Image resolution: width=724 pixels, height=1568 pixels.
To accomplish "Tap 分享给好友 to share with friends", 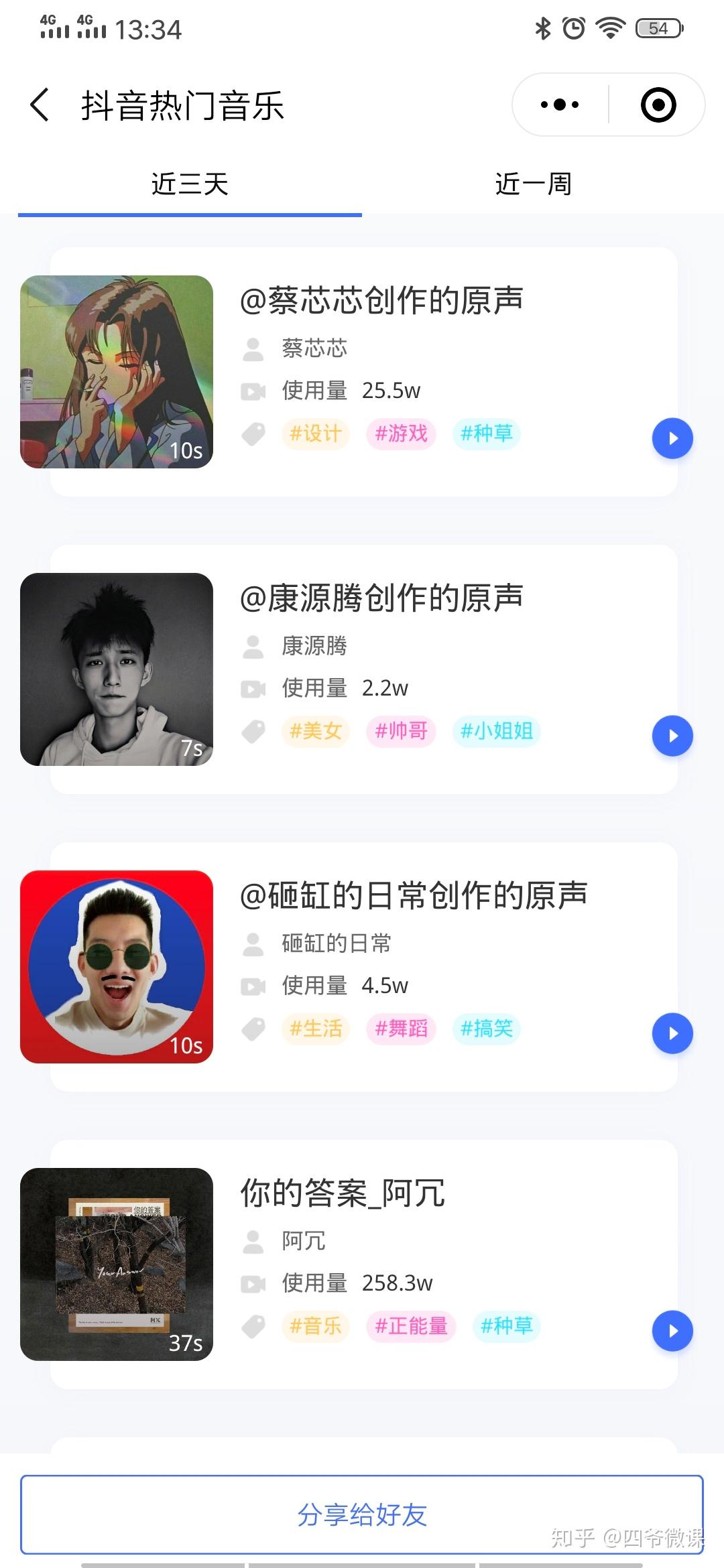I will (x=362, y=1514).
